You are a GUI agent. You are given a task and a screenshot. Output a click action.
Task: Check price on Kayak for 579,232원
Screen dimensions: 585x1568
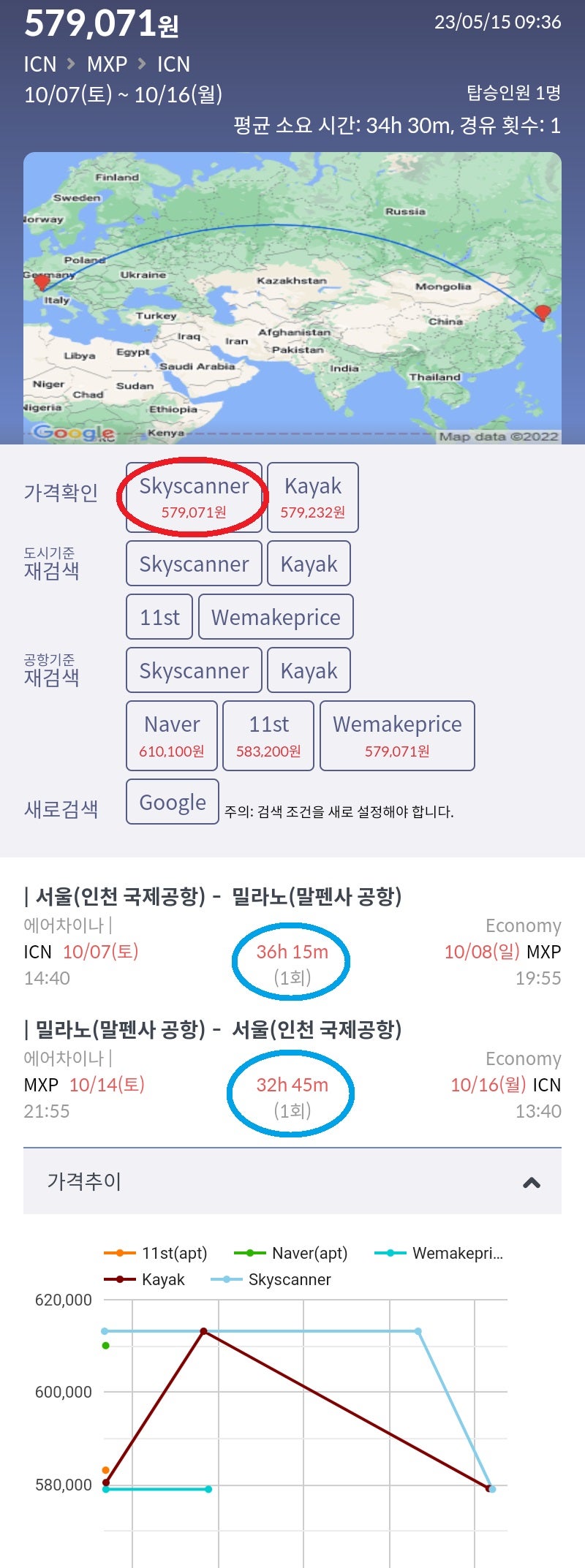tap(312, 497)
